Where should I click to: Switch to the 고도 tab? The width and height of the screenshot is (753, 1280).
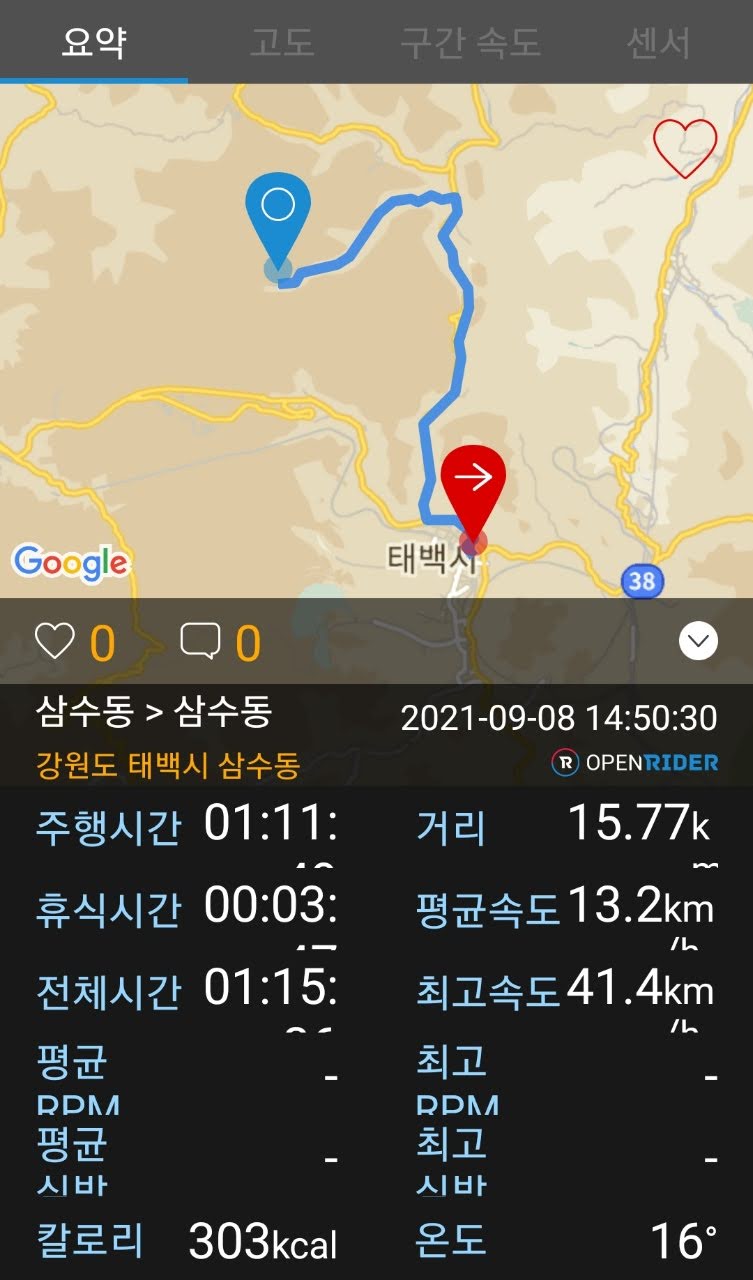tap(281, 42)
